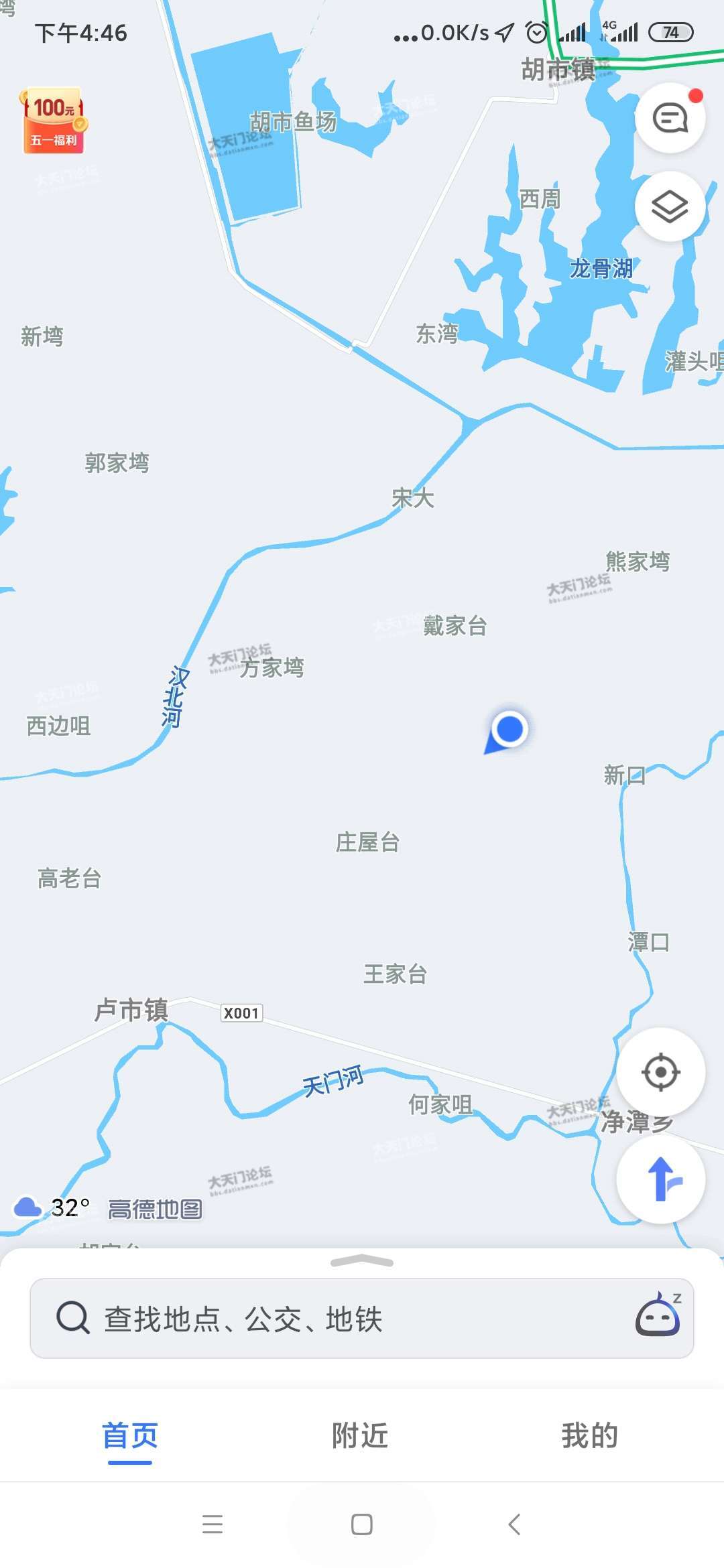Tap the 100元 五一福利 promo badge
Image resolution: width=724 pixels, height=1568 pixels.
[x=54, y=121]
